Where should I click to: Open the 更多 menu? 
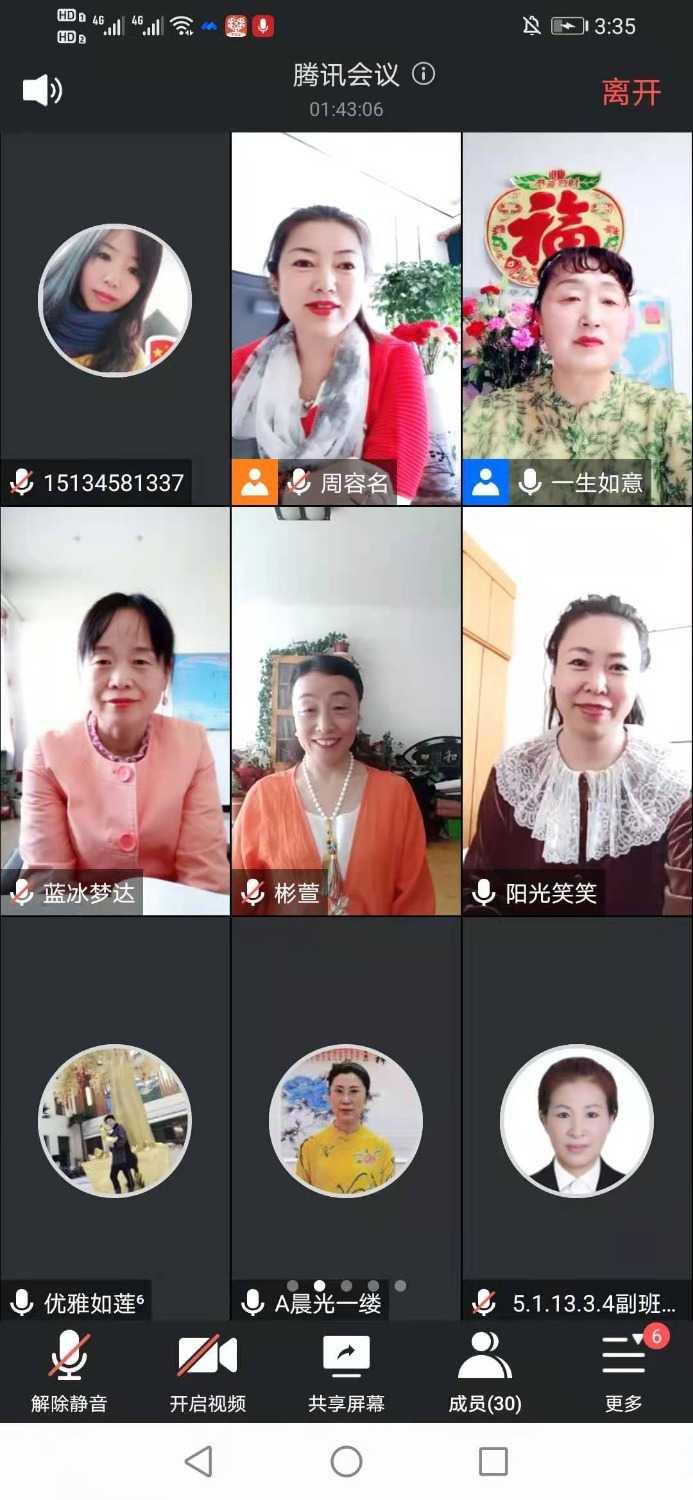[623, 1372]
